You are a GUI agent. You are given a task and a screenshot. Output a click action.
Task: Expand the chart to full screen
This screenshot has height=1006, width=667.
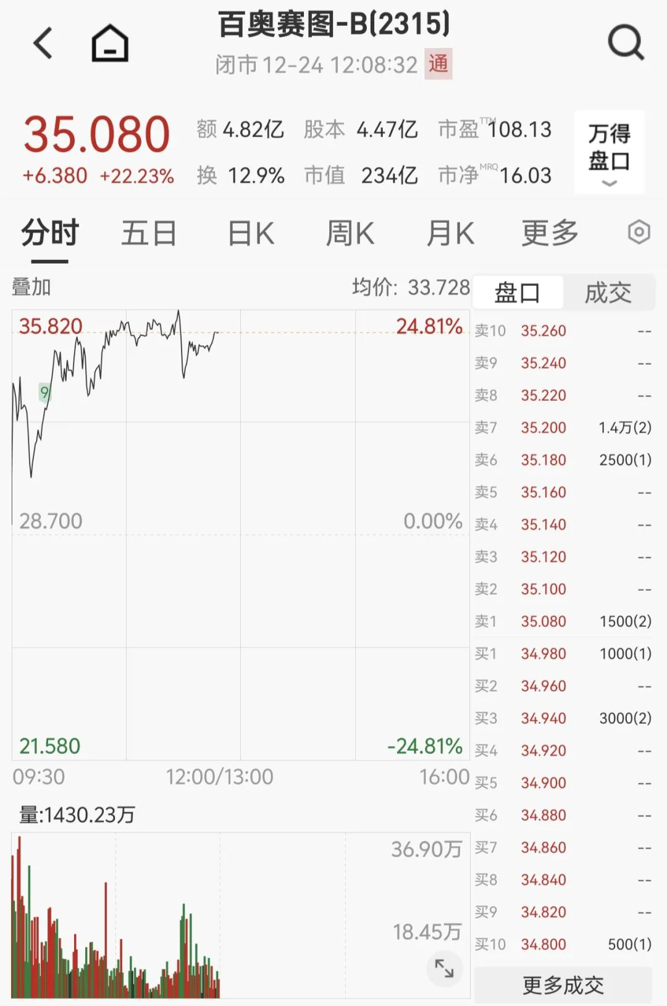444,968
